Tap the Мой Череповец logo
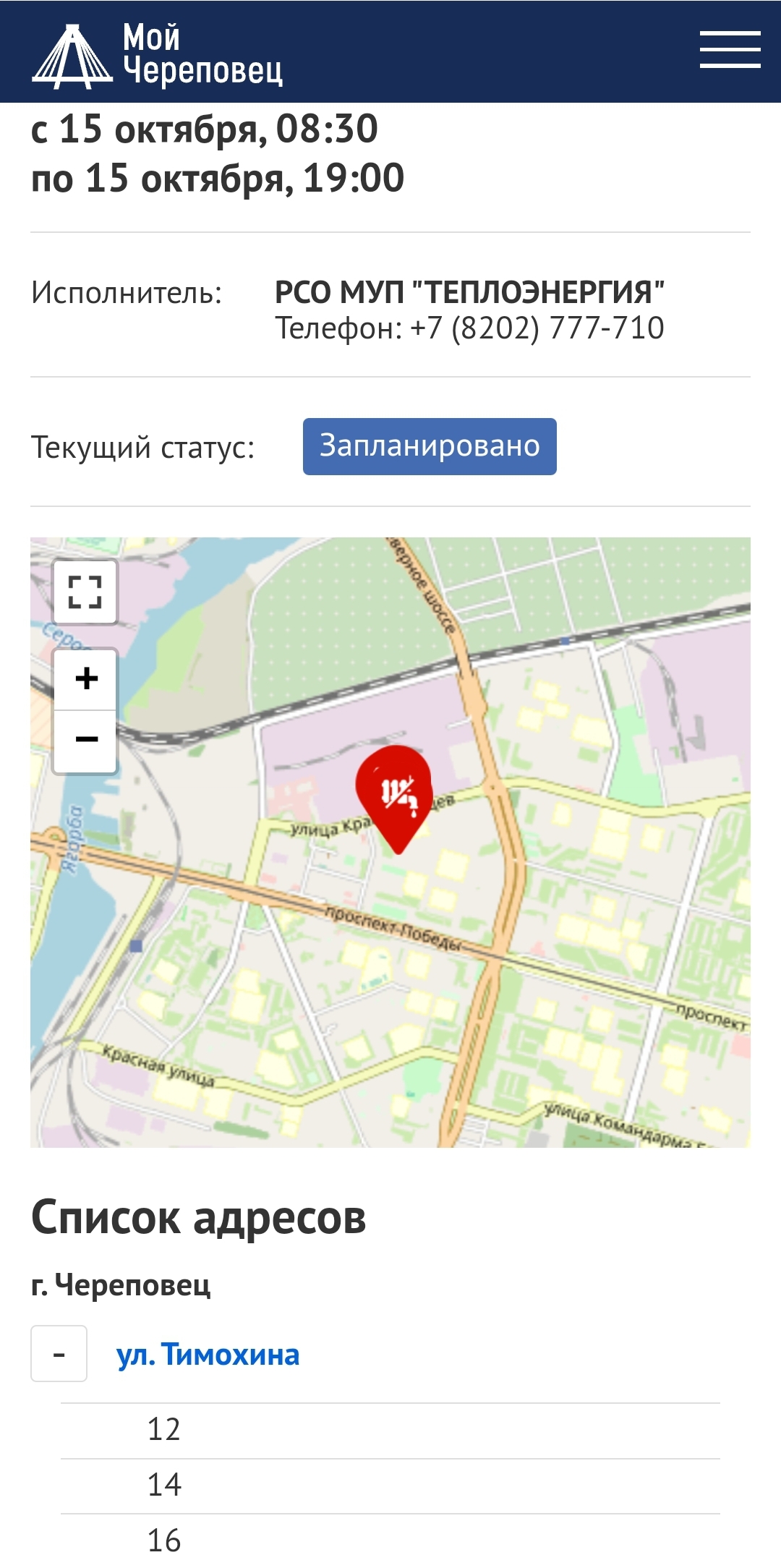Image resolution: width=781 pixels, height=1568 pixels. coord(158,55)
